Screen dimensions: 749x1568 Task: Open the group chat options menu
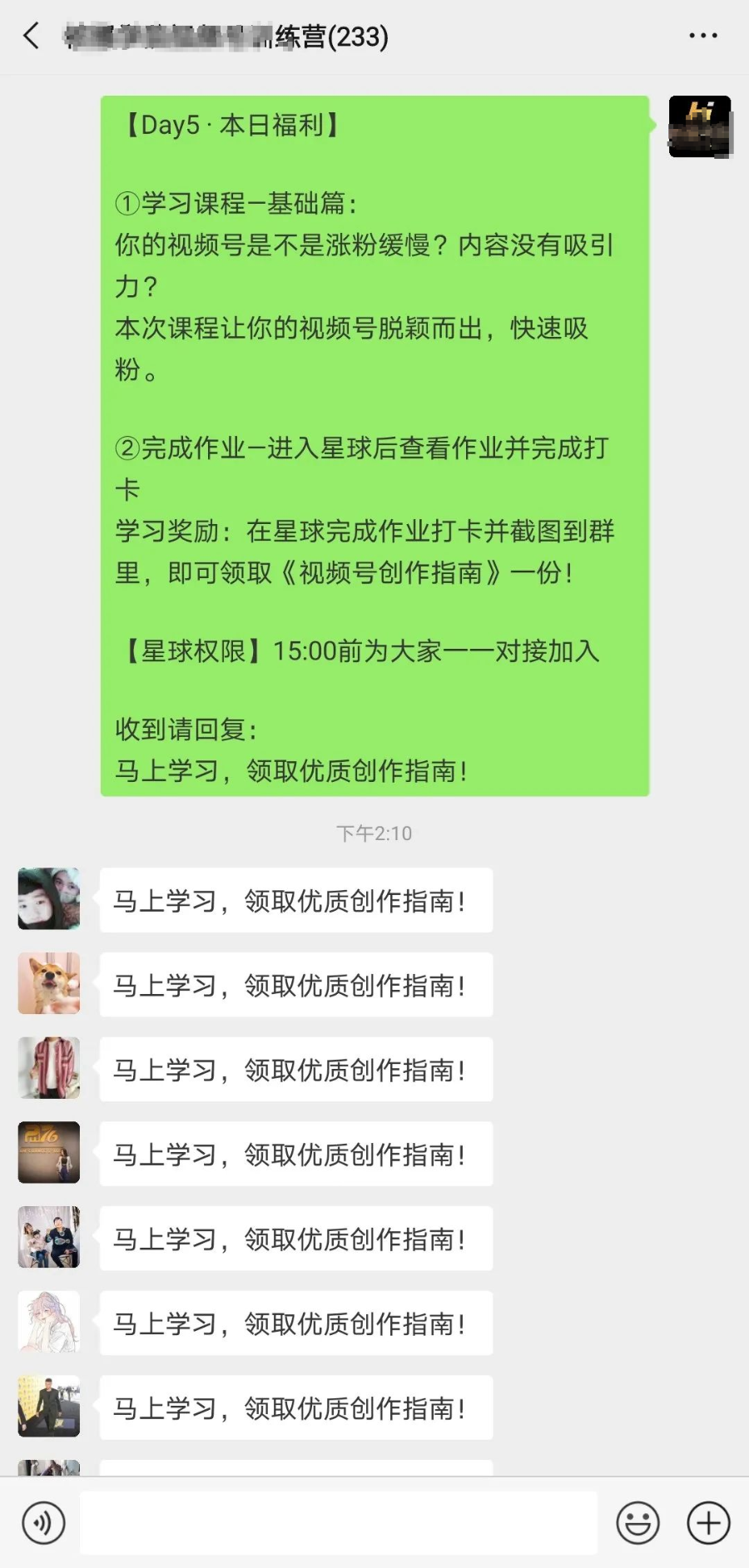(x=702, y=36)
